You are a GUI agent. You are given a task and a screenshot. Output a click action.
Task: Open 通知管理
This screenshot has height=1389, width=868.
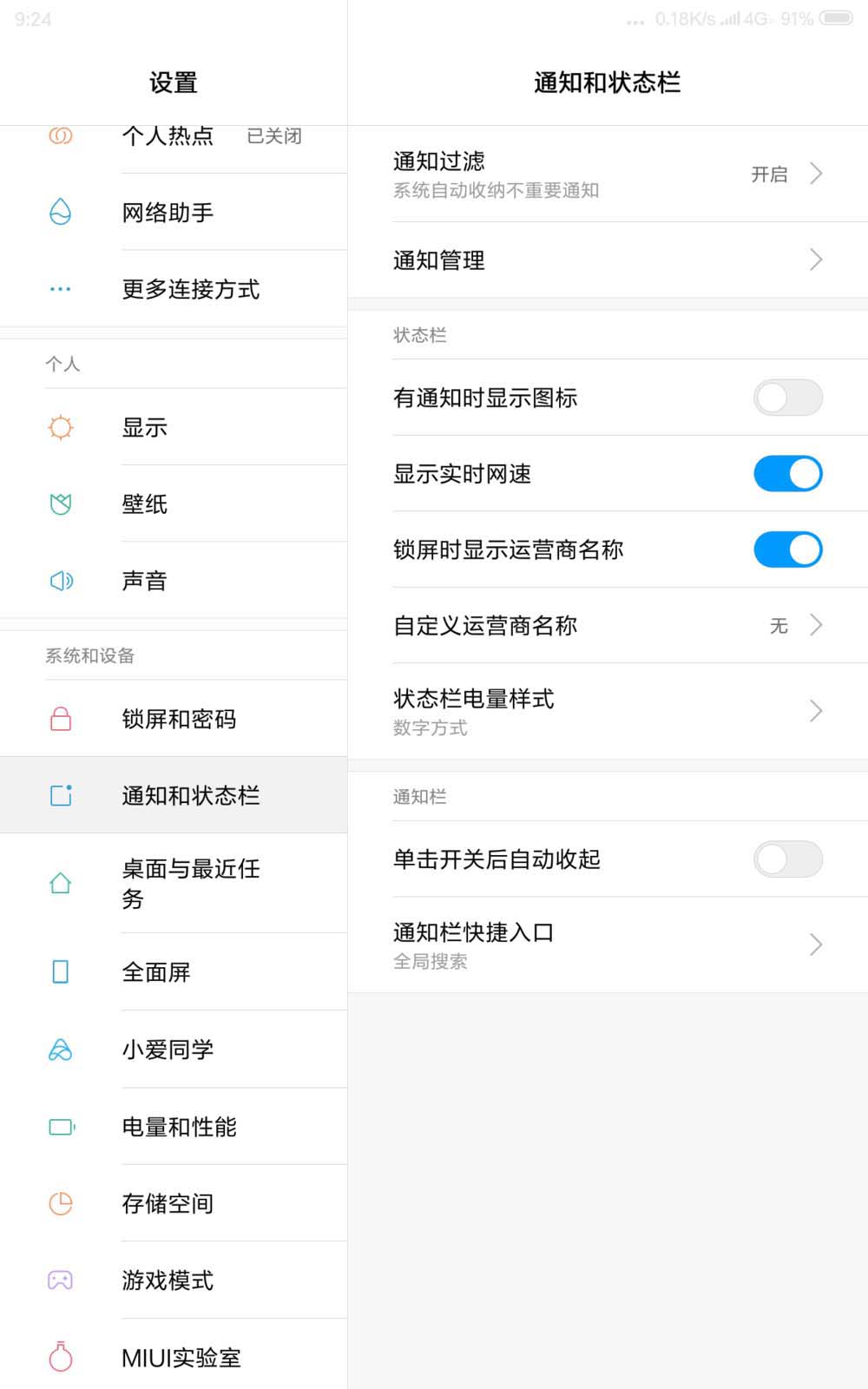pos(608,260)
